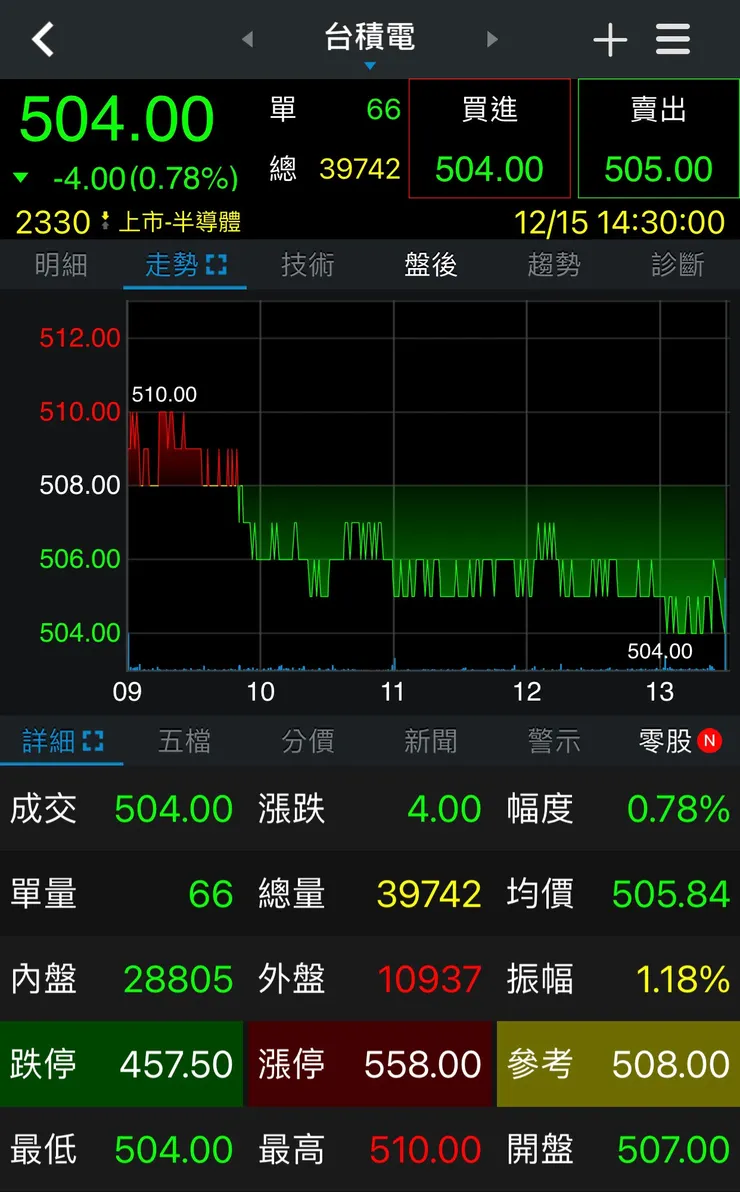Open the 診斷 diagnosis tab
Image resolution: width=740 pixels, height=1192 pixels.
tap(677, 264)
